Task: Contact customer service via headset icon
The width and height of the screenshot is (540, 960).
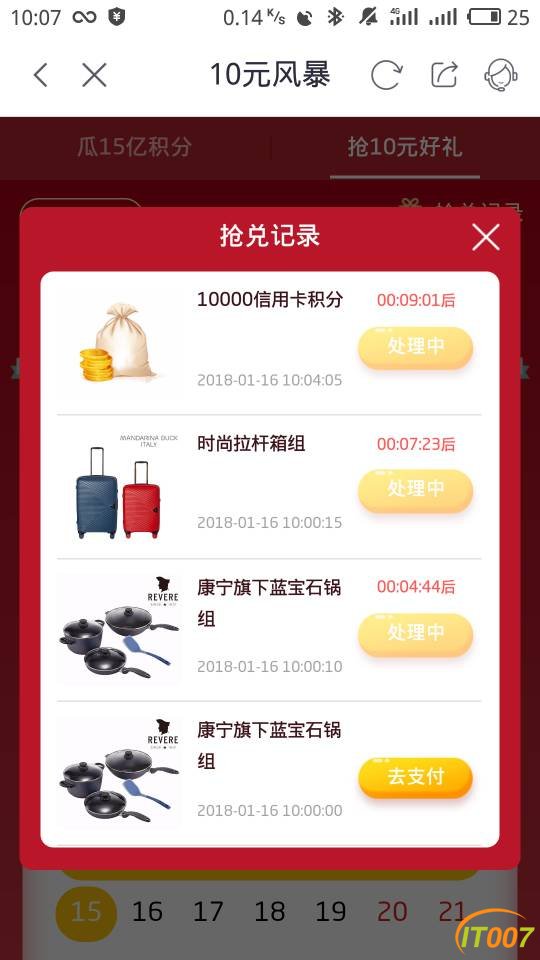Action: tap(501, 75)
